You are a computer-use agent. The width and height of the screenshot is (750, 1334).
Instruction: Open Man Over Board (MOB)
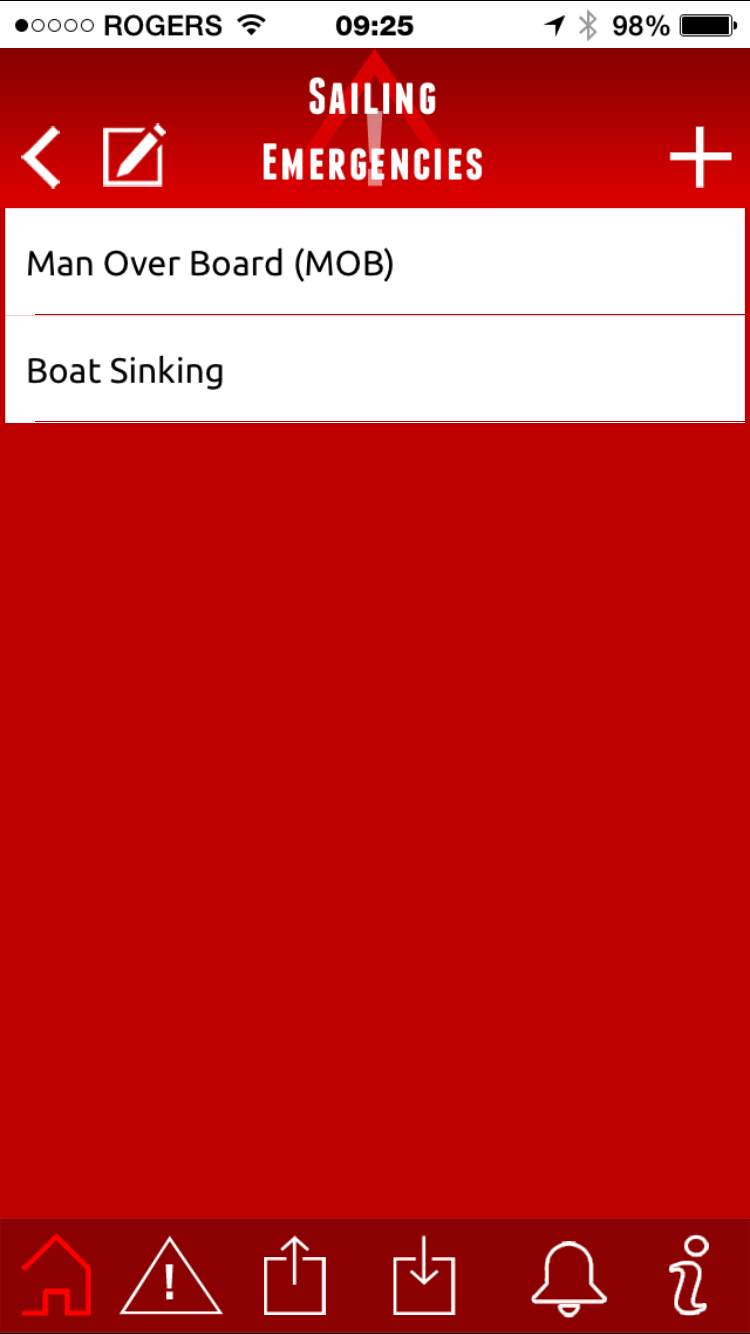[x=375, y=262]
